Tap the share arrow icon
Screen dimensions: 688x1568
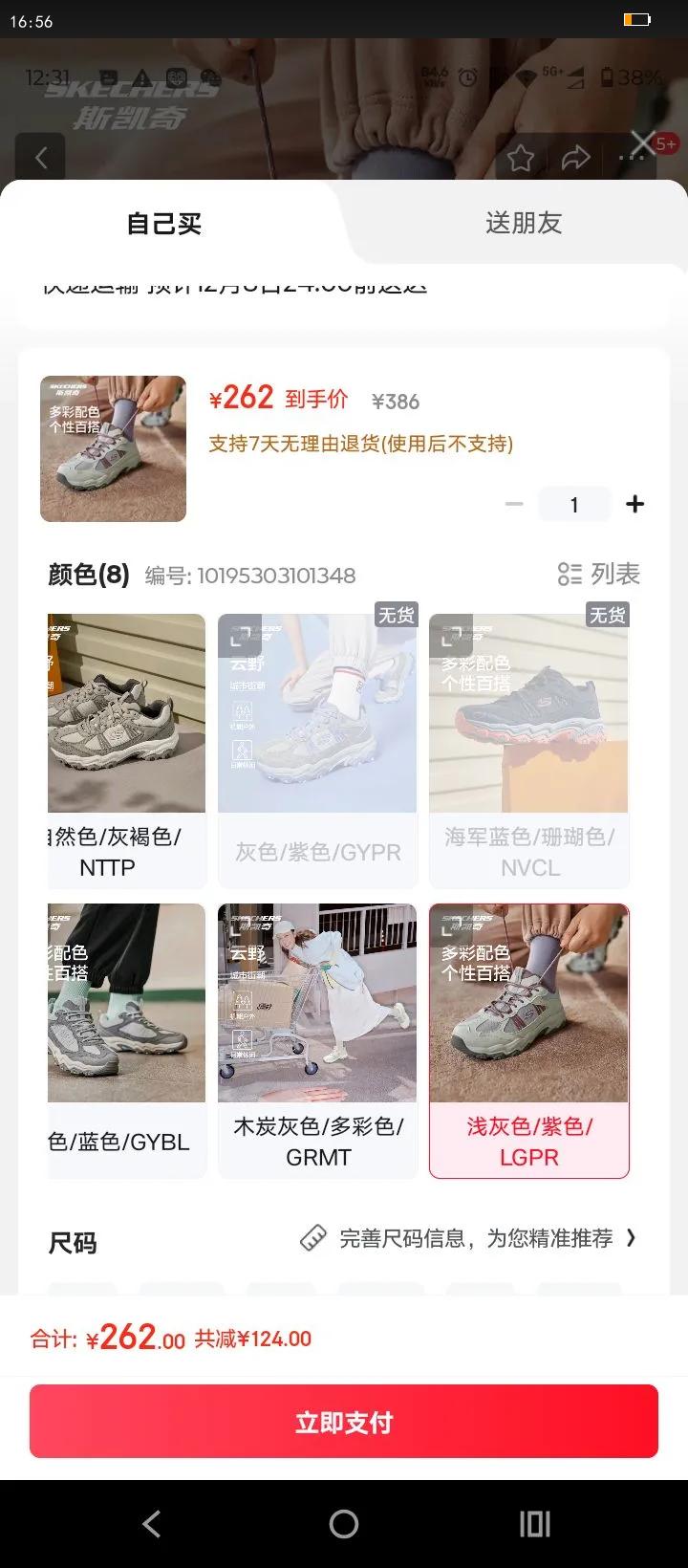click(576, 159)
